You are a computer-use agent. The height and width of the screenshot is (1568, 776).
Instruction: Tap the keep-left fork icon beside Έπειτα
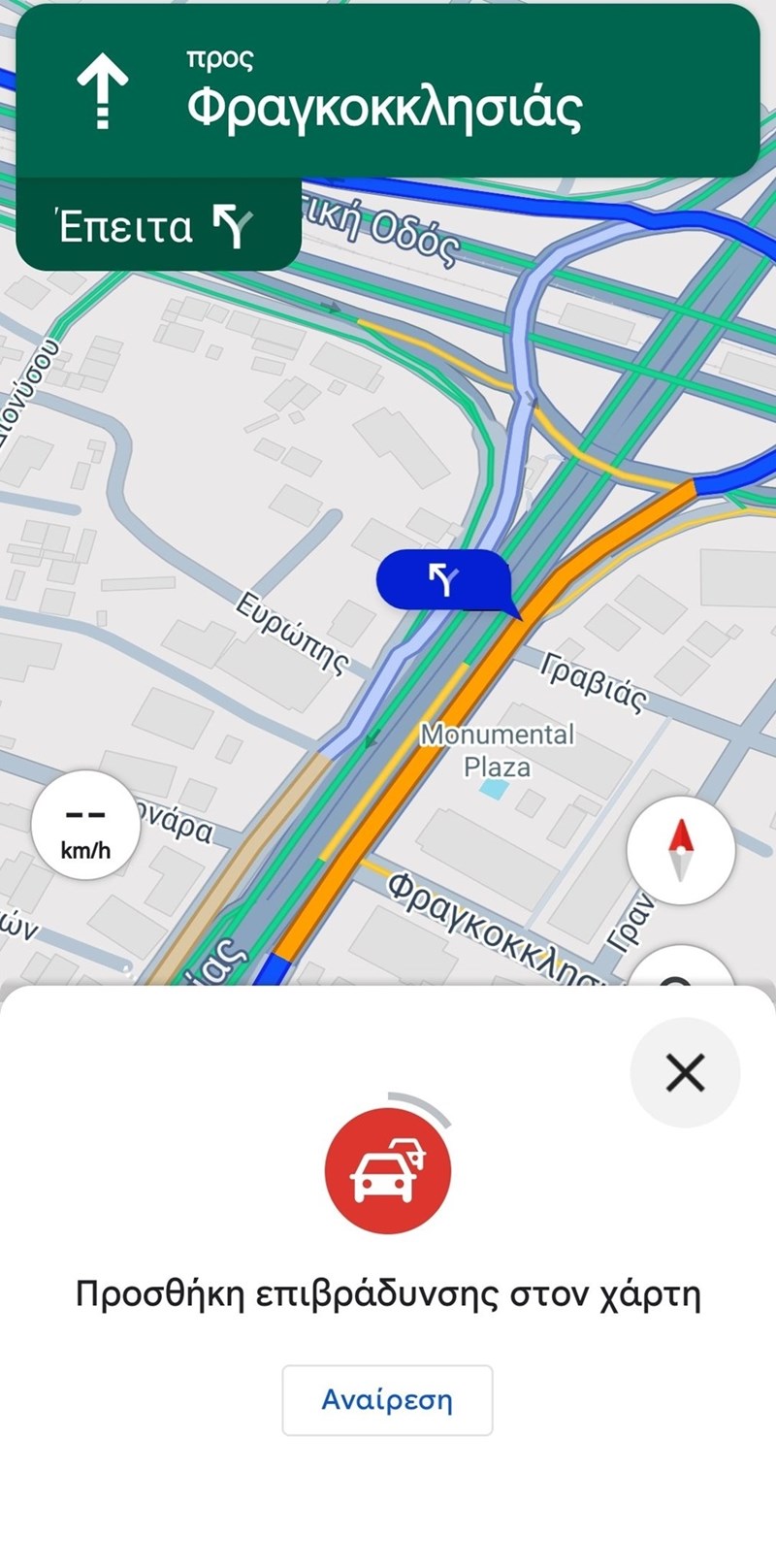point(233,226)
